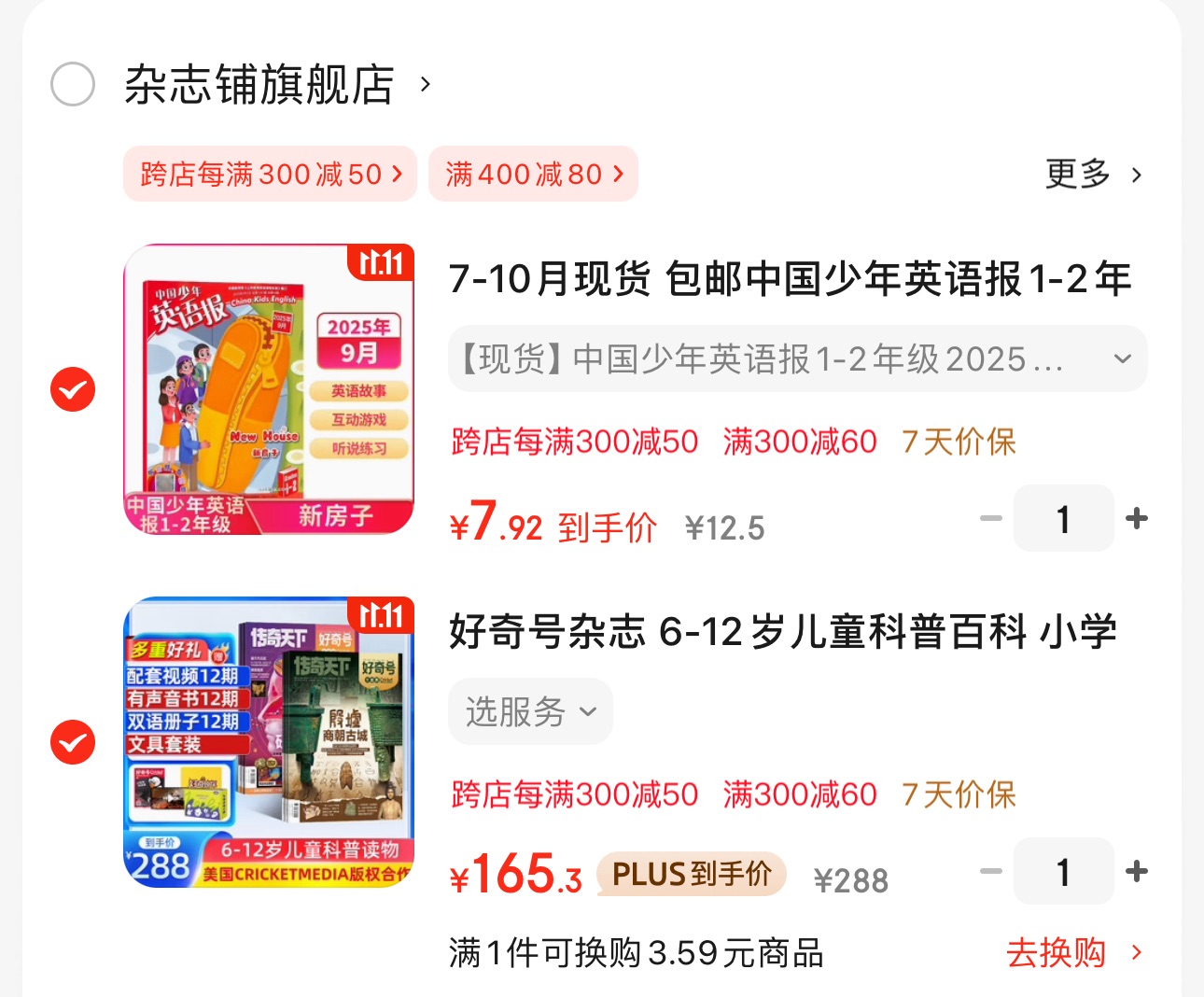Viewport: 1204px width, 997px height.
Task: Open the 中国少年英语报 product image
Action: point(269,389)
